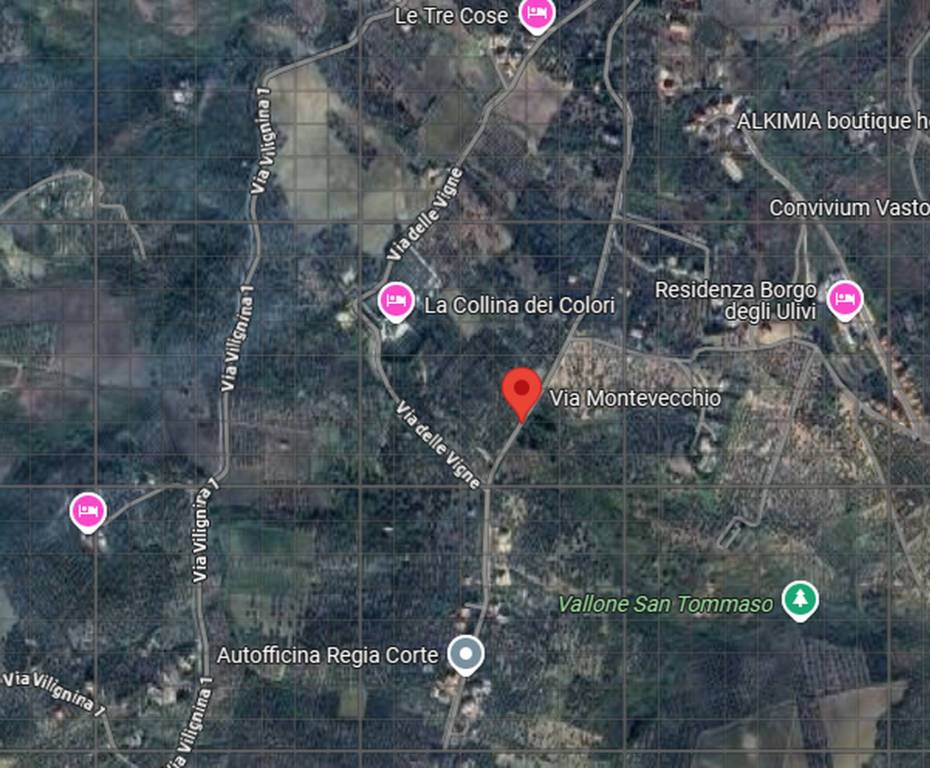Image resolution: width=930 pixels, height=768 pixels.
Task: Select La Collina dei Colori hotel marker
Action: (397, 301)
